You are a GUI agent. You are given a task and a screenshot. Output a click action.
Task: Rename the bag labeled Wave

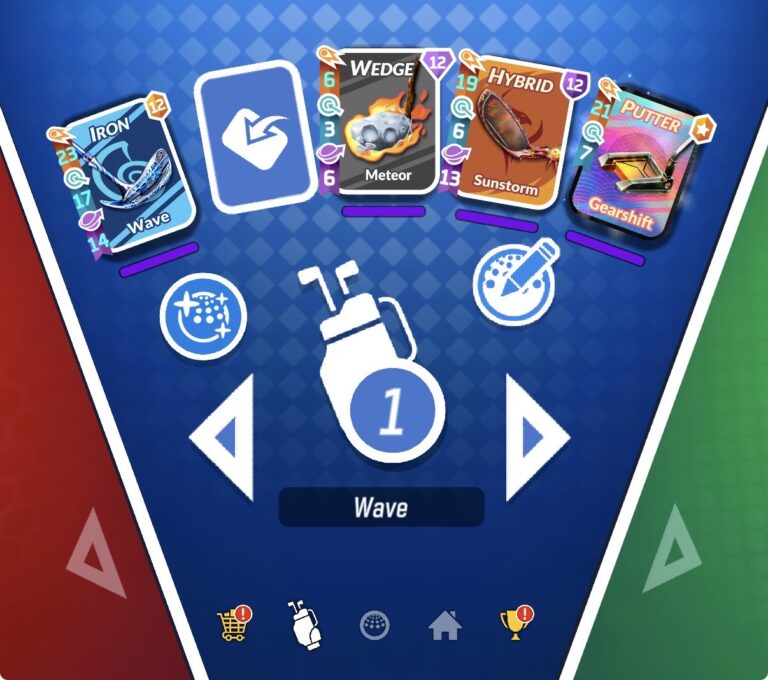click(x=381, y=507)
